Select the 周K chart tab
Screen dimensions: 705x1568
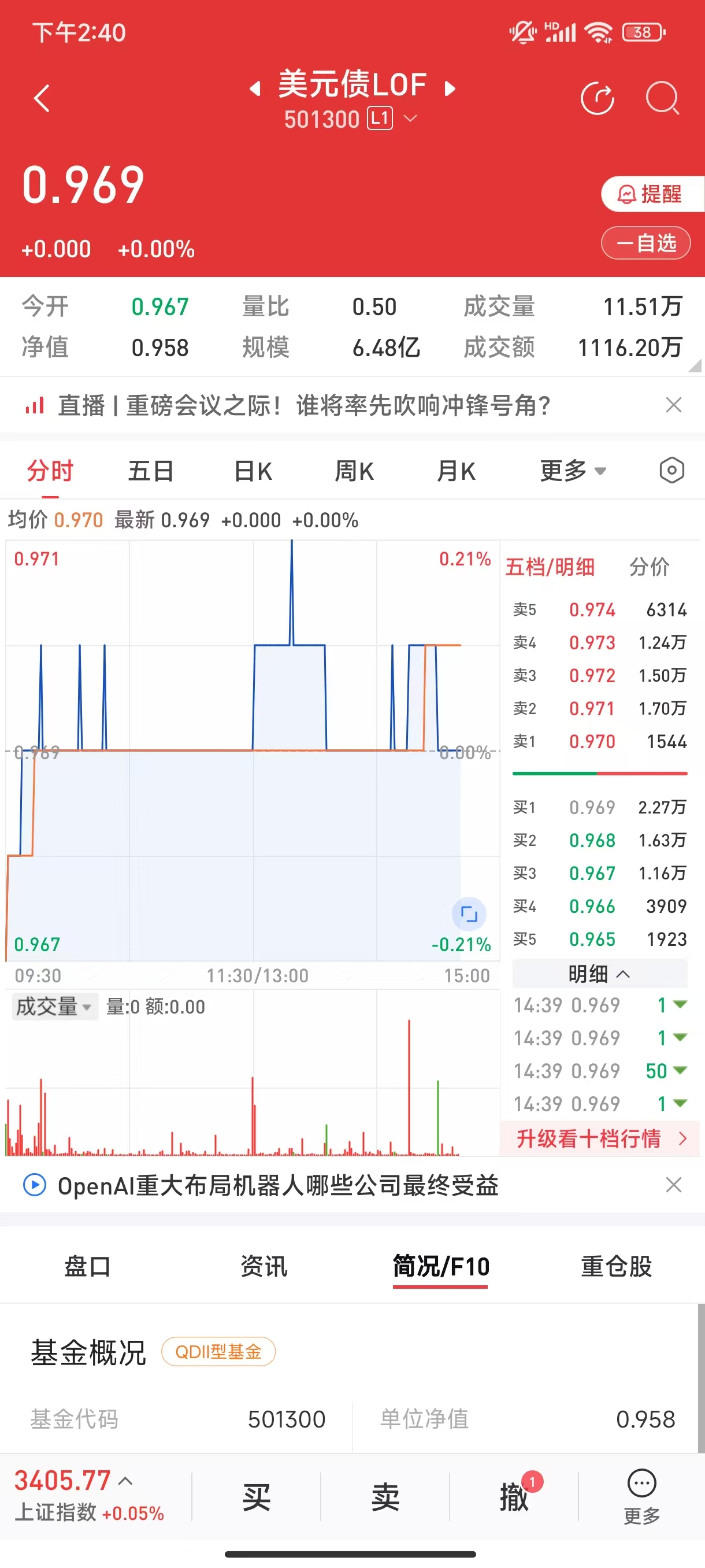point(354,471)
